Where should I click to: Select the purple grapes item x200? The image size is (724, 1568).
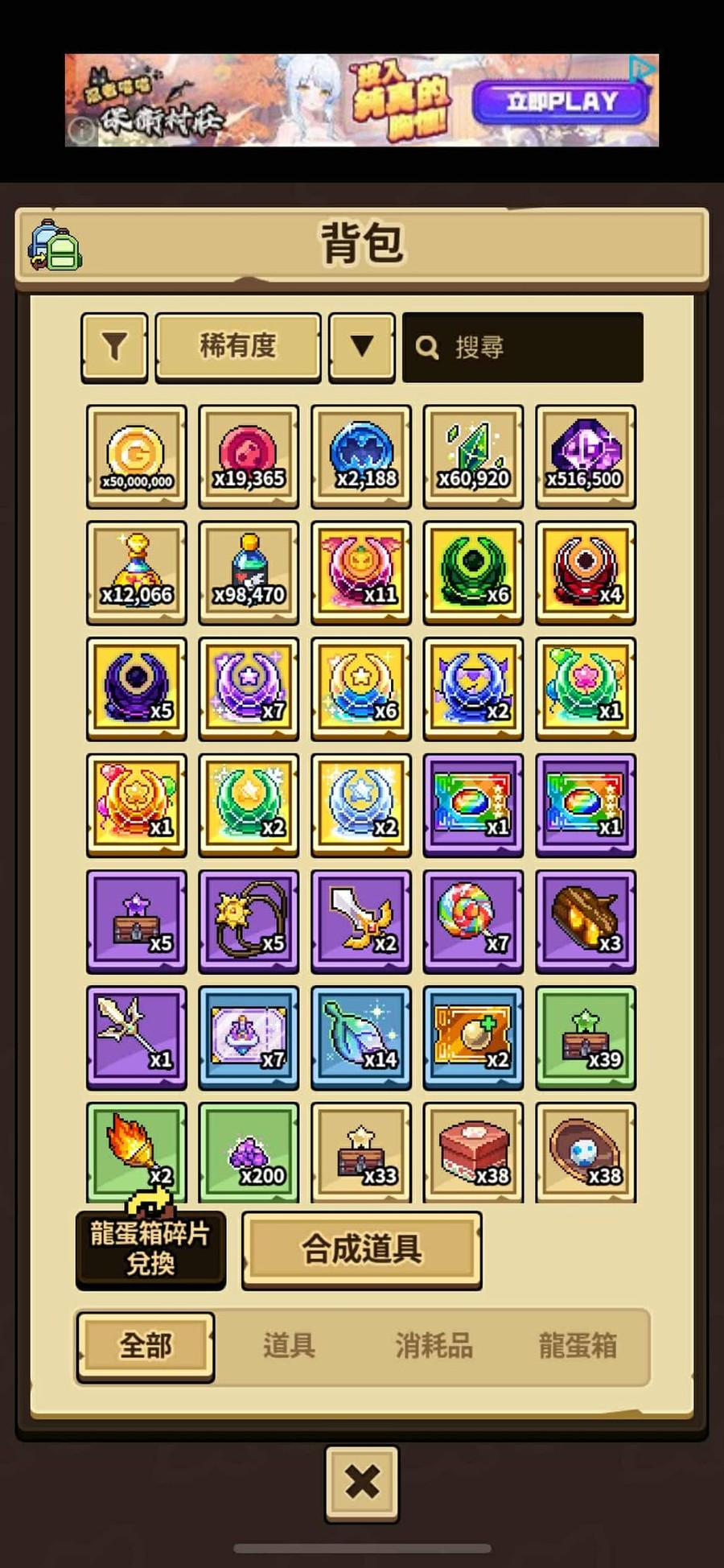[x=249, y=1153]
